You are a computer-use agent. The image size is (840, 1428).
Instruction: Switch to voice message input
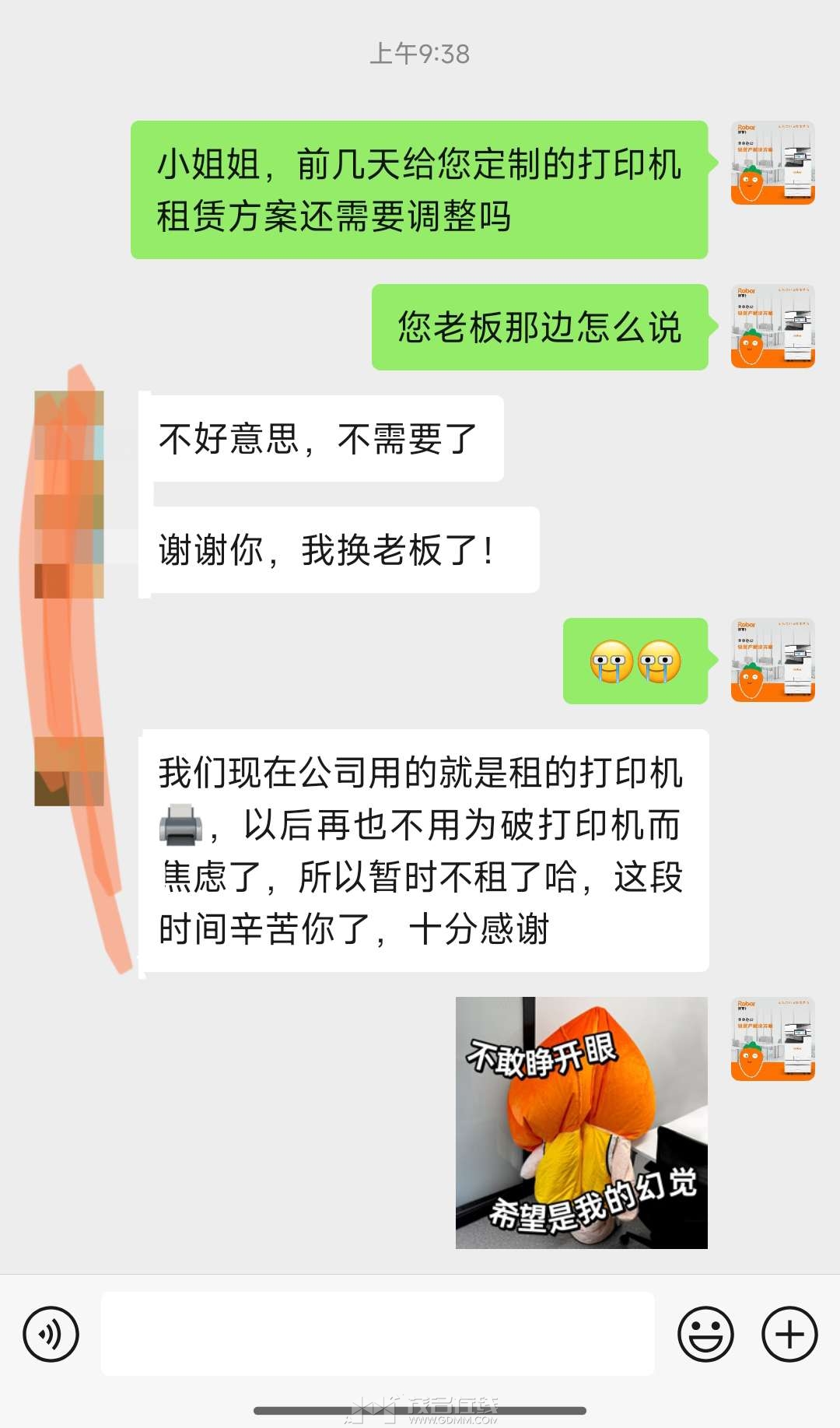coord(51,1334)
